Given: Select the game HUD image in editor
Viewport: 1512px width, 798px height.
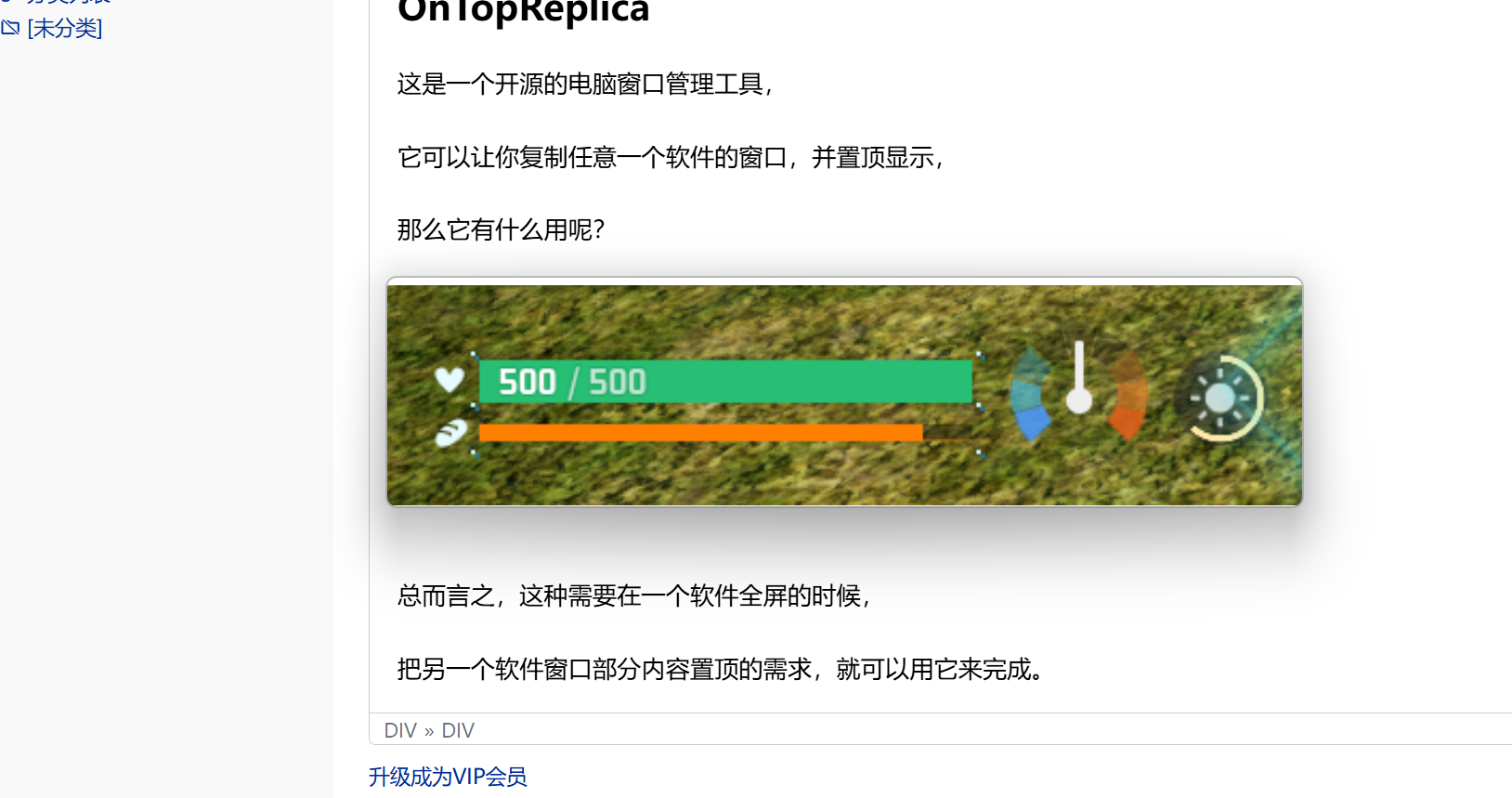Looking at the screenshot, I should 843,393.
